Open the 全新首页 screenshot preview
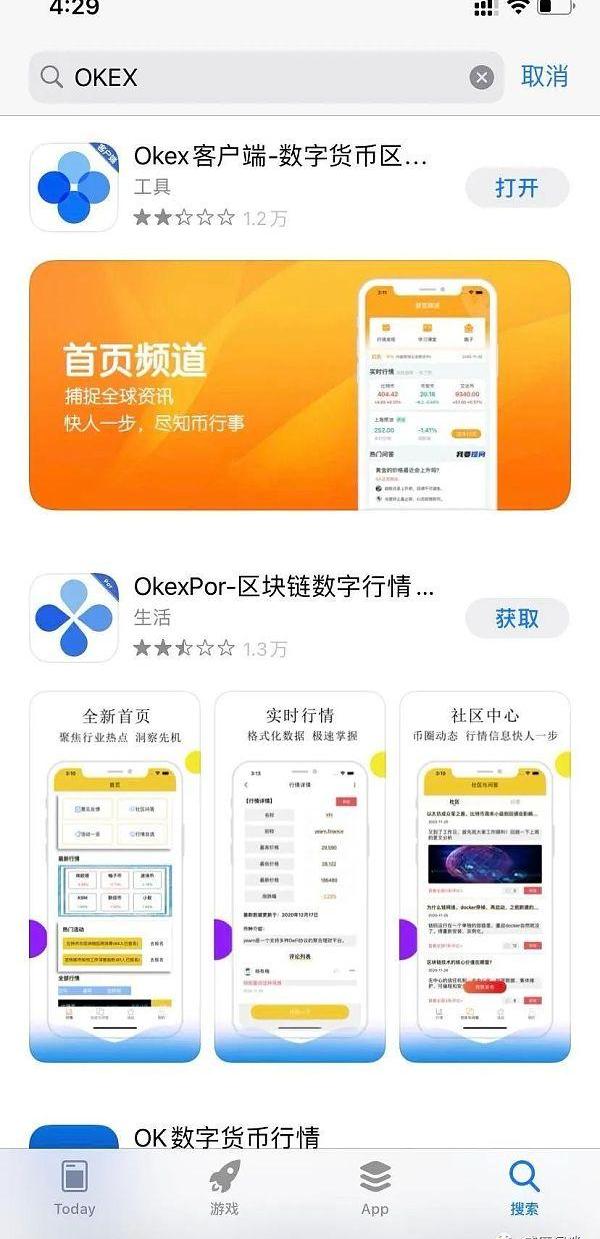This screenshot has height=1239, width=600. 115,877
